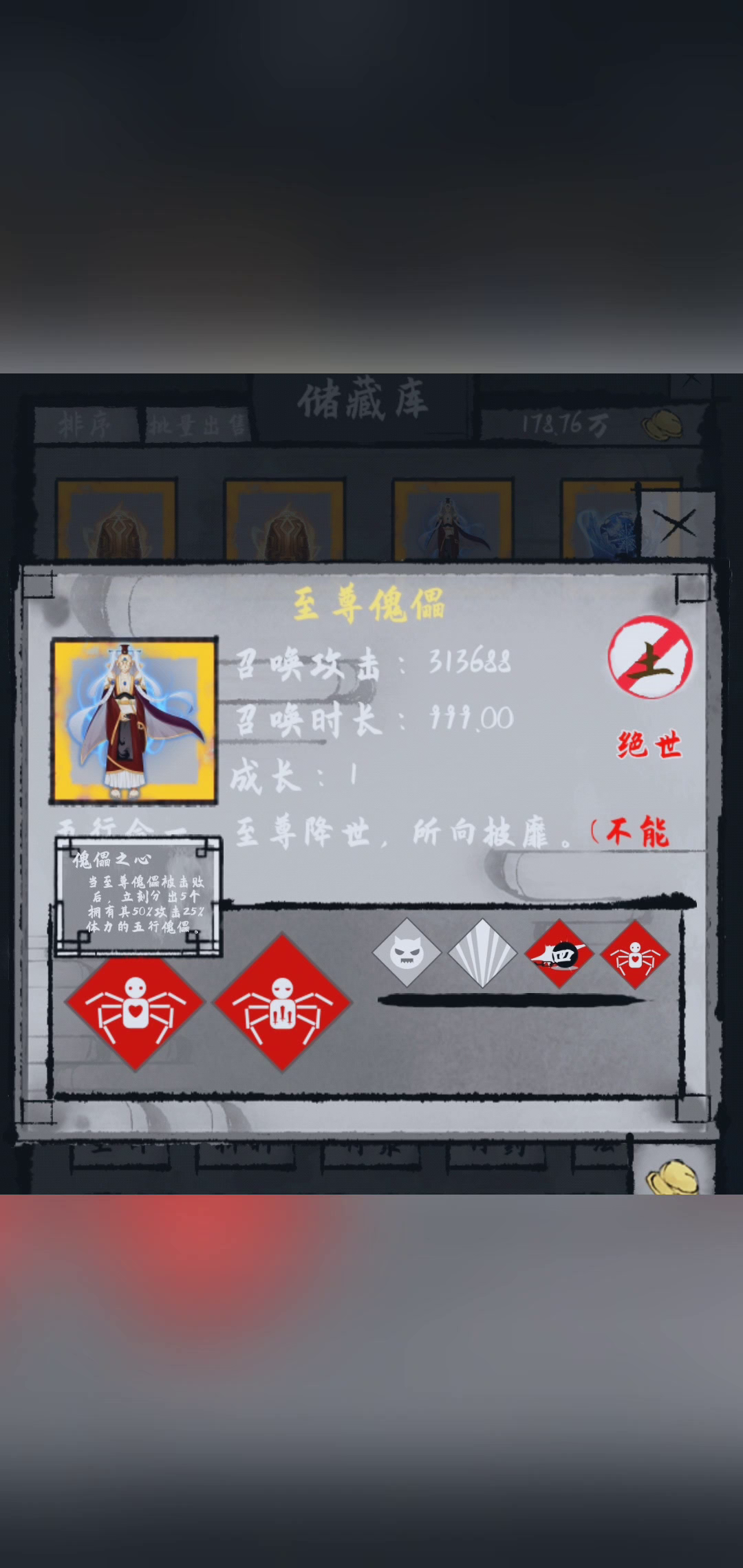Open the red 四 blade skill icon

pos(559,953)
